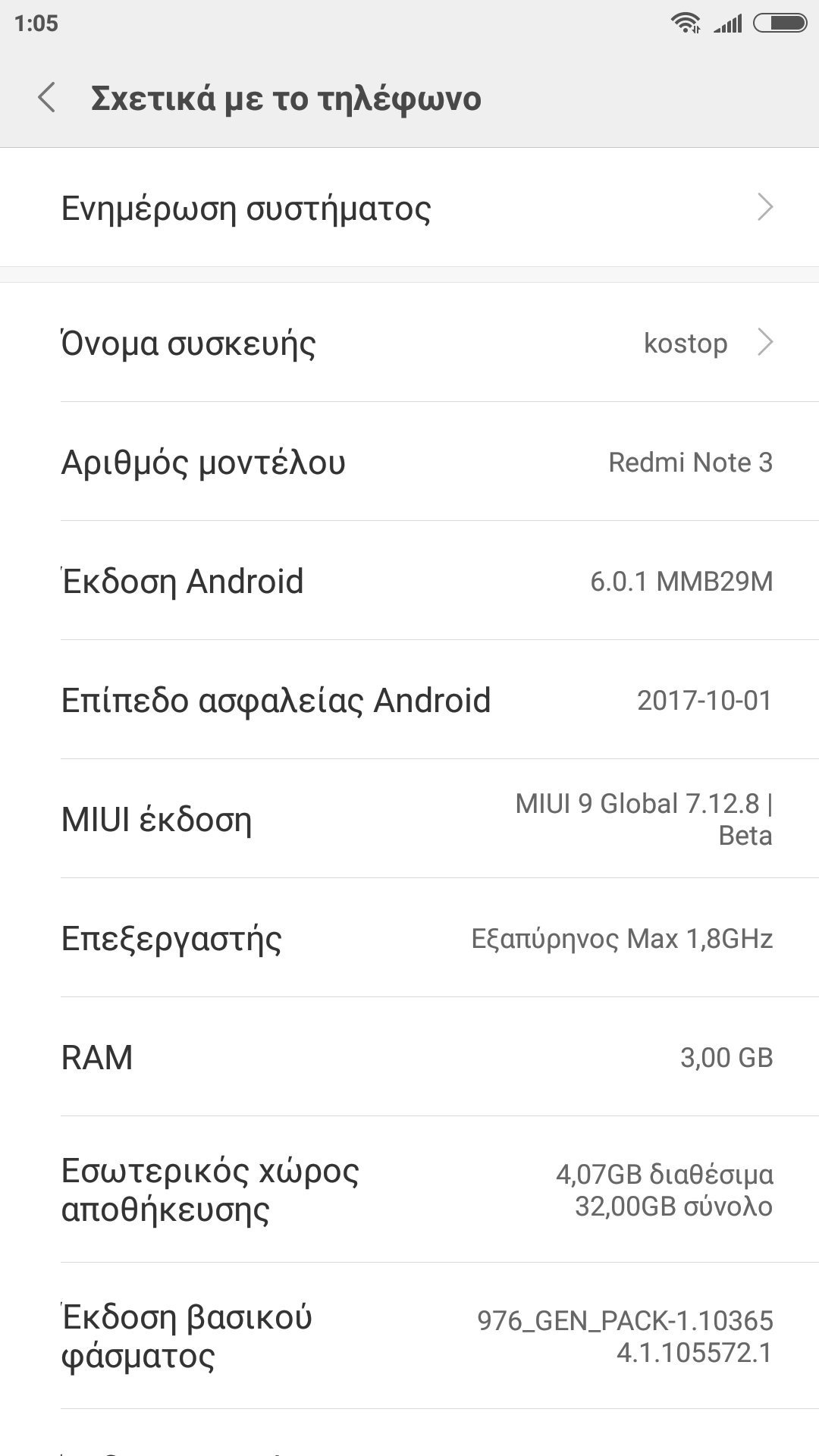Image resolution: width=819 pixels, height=1456 pixels.
Task: Open Ενημέρωση συστήματος
Action: 409,208
